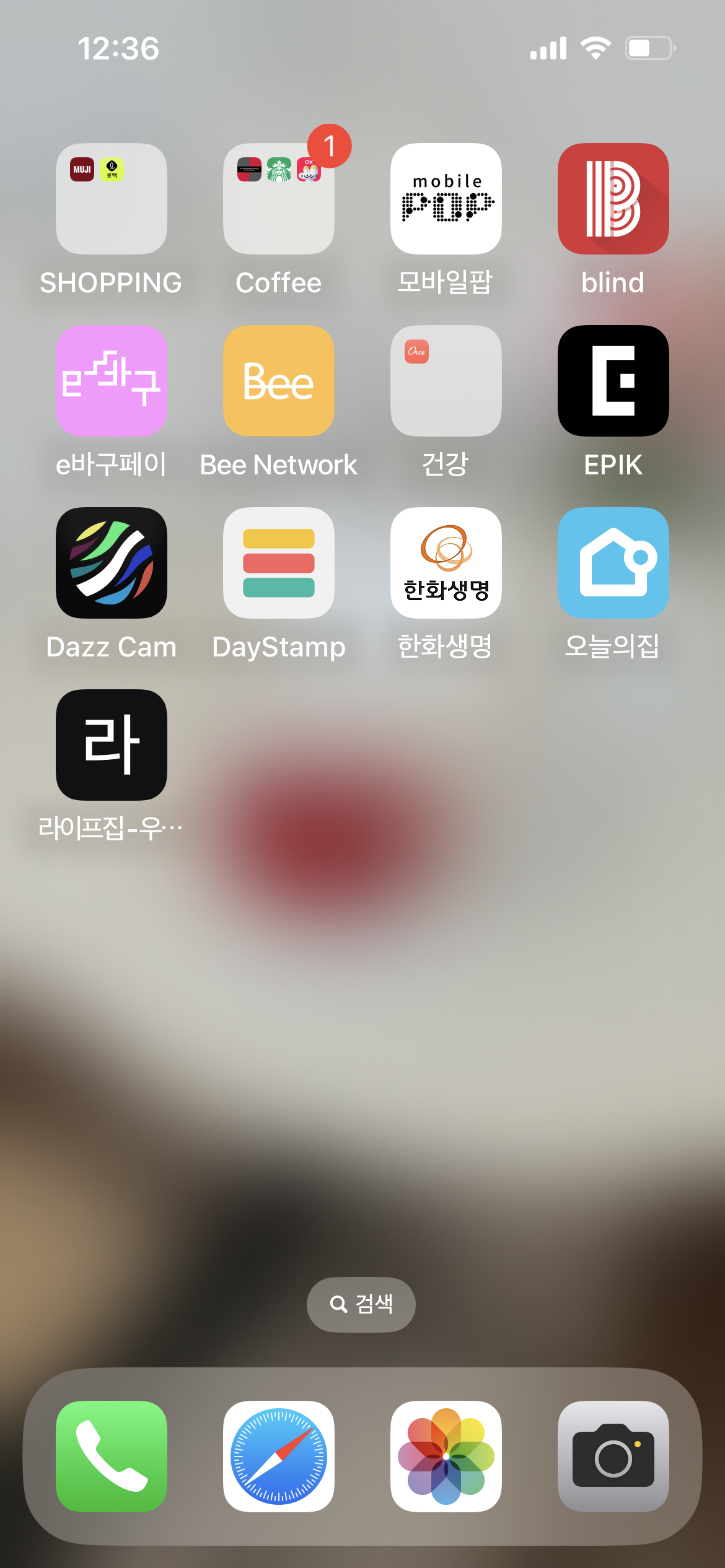Viewport: 725px width, 1568px height.
Task: Launch the 모바일팝 app
Action: tap(446, 199)
